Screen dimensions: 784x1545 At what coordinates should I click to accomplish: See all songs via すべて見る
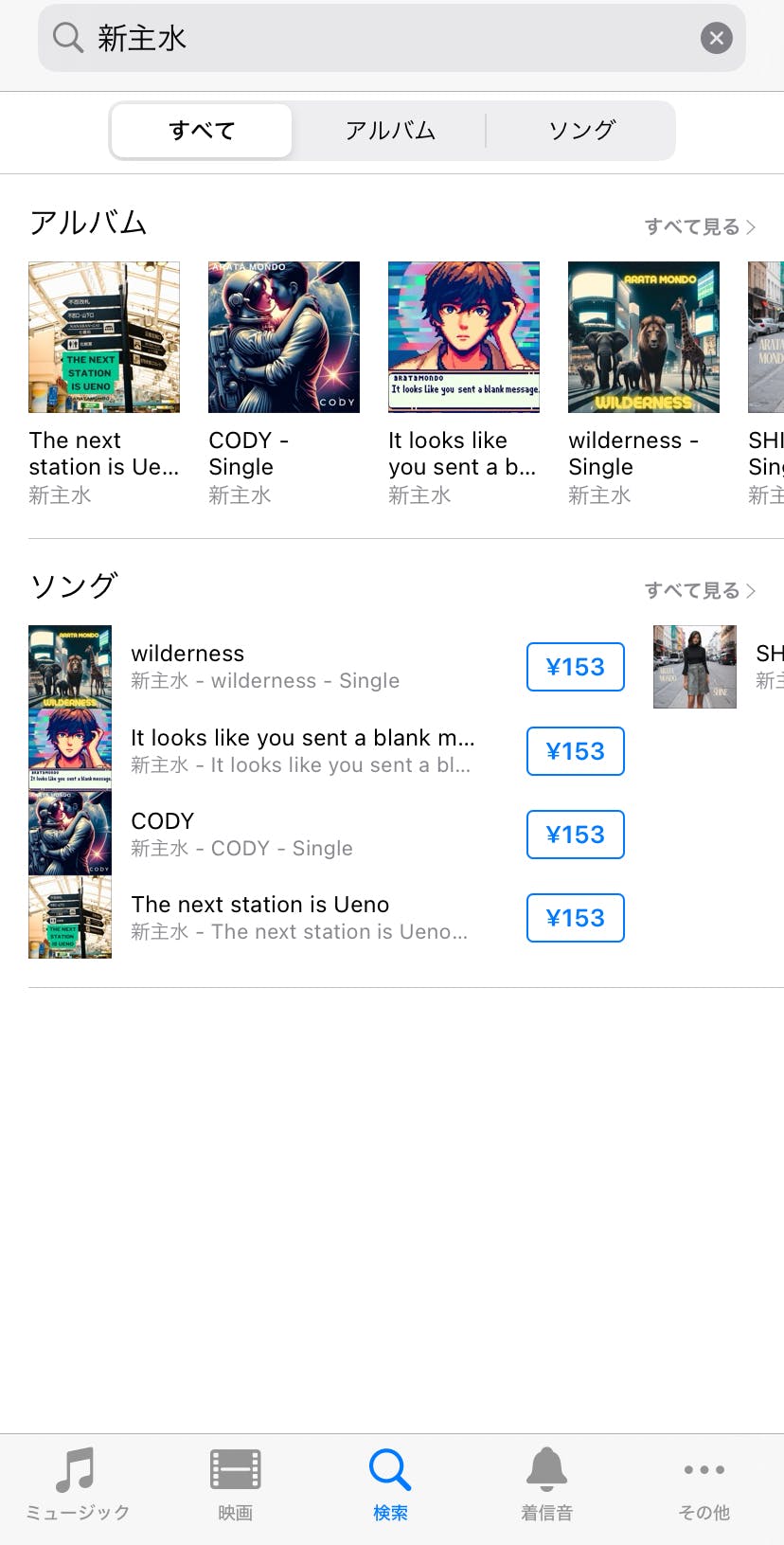tap(700, 590)
